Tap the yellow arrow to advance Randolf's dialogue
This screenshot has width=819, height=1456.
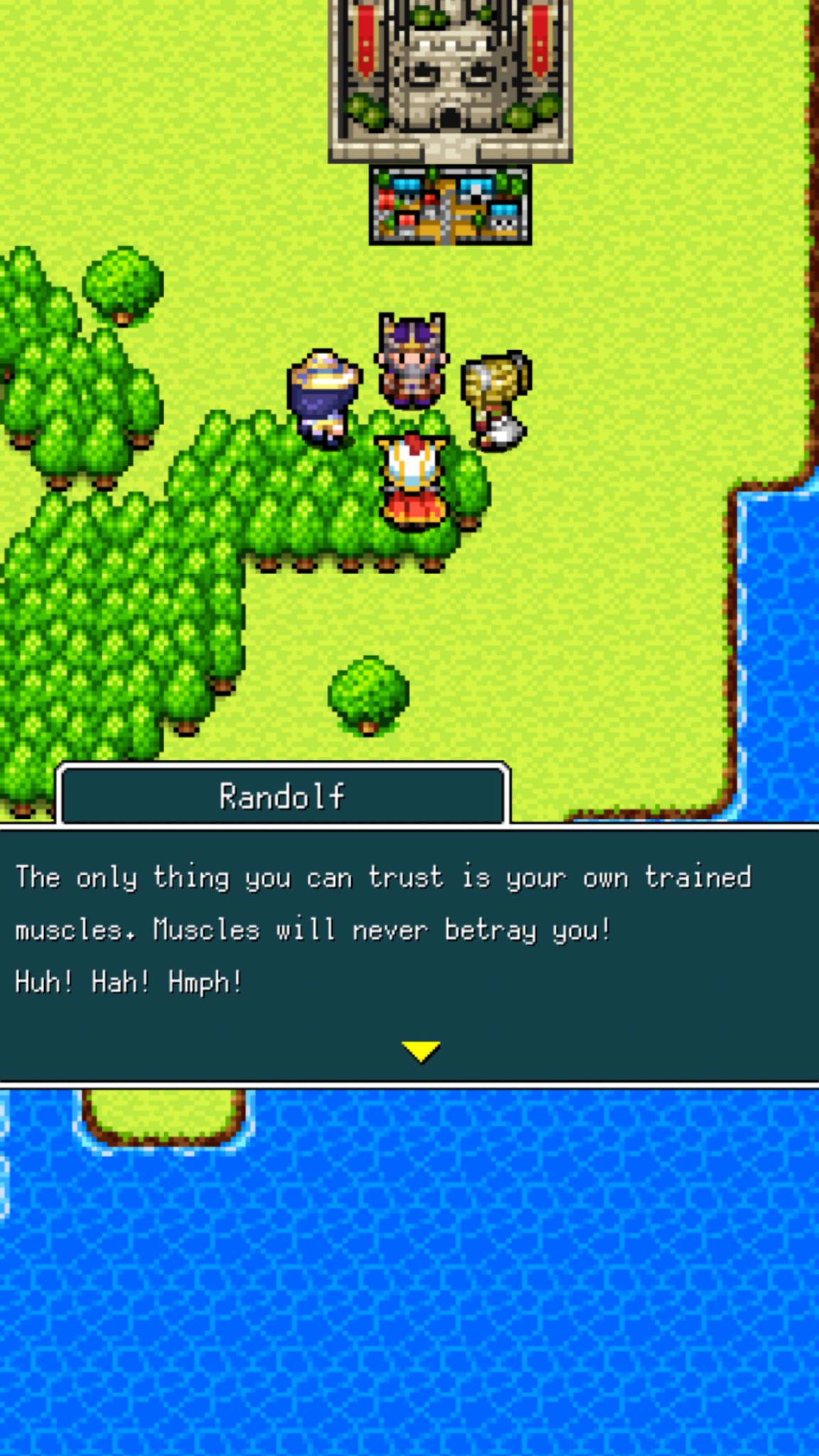[420, 1051]
